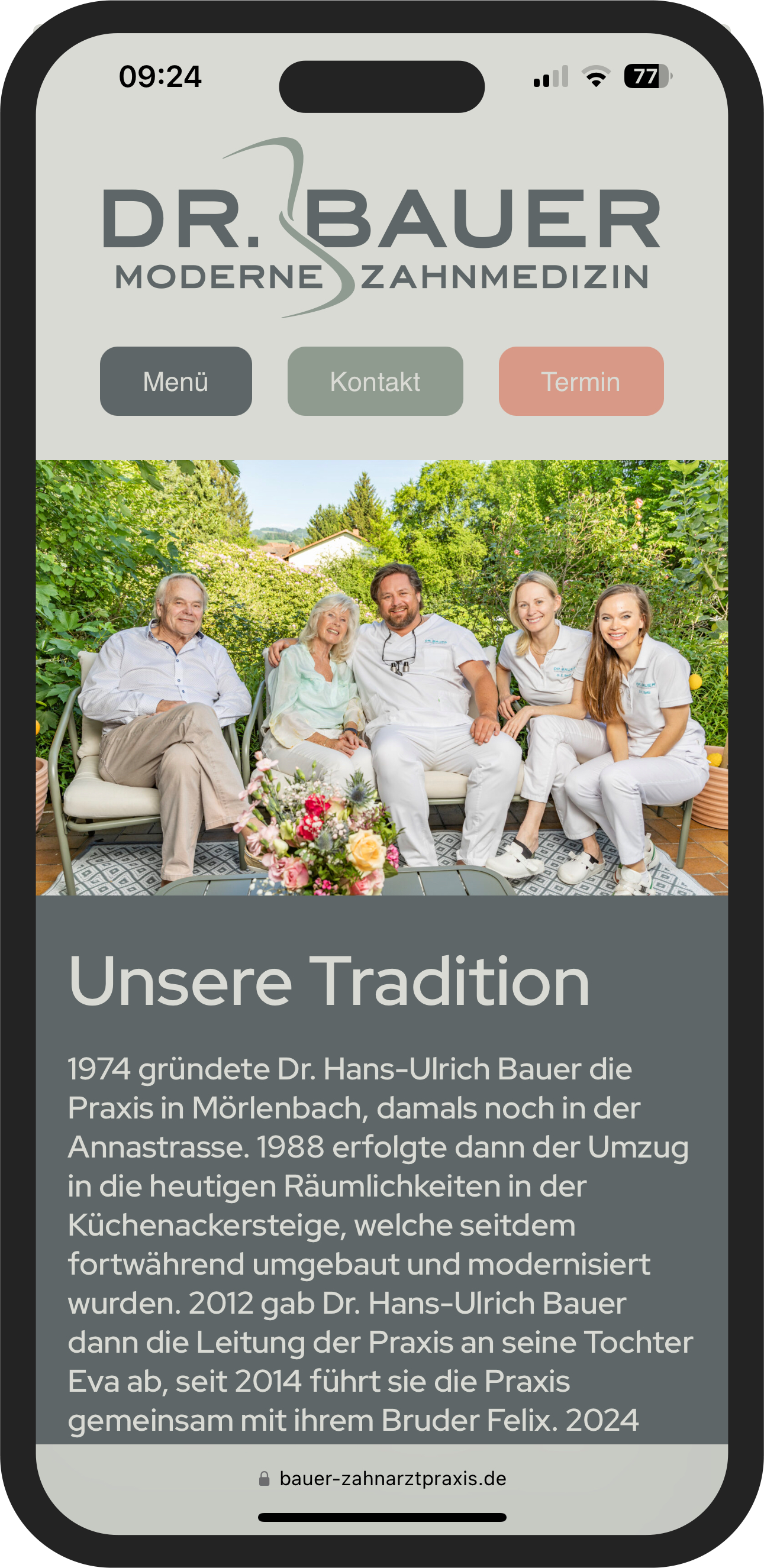Viewport: 764px width, 1568px height.
Task: Book an appointment via Termin button
Action: 581,382
